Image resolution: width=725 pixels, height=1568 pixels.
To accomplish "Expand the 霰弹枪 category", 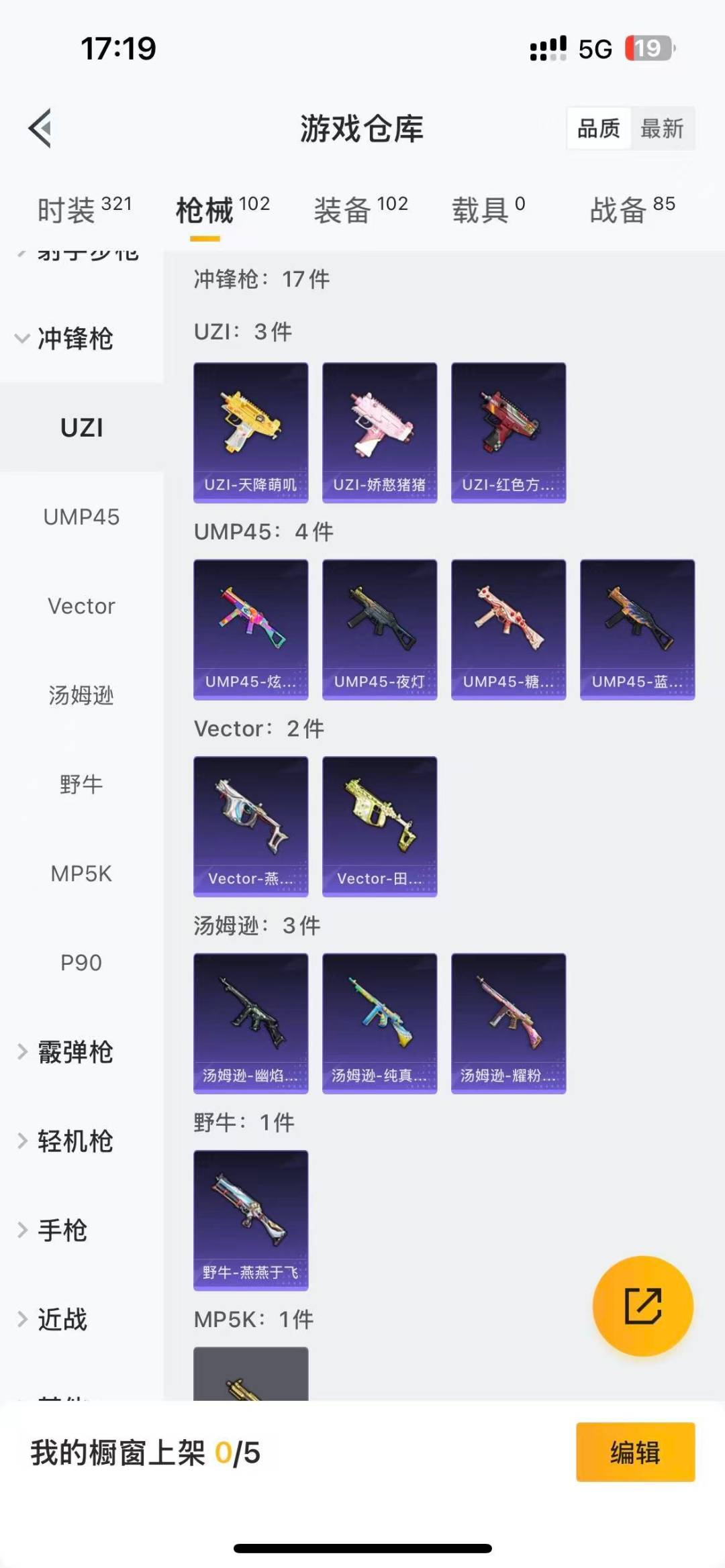I will click(x=74, y=1052).
